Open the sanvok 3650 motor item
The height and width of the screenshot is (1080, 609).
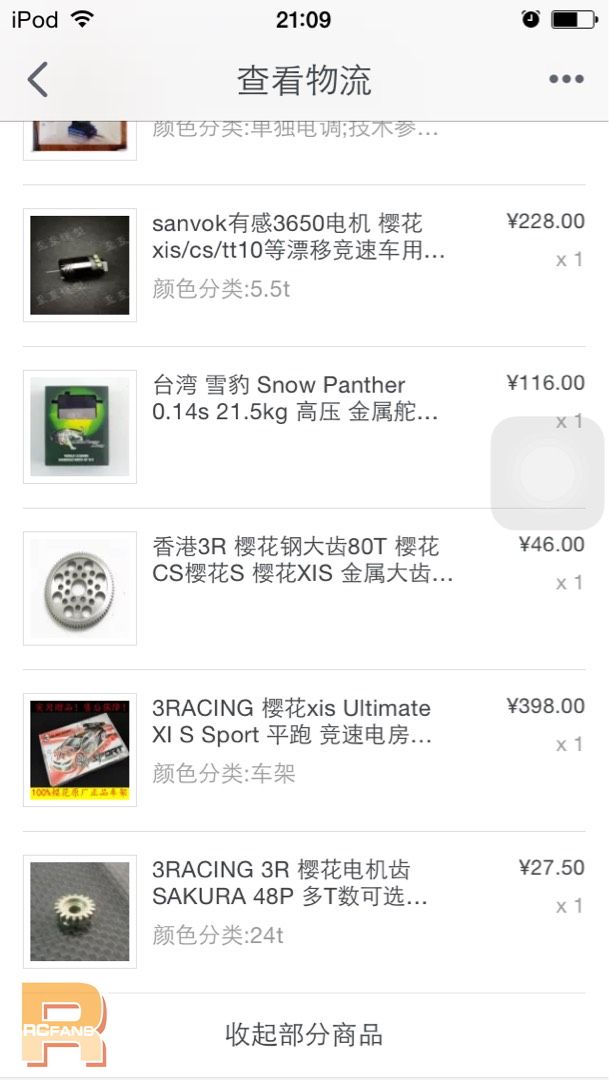tap(304, 266)
